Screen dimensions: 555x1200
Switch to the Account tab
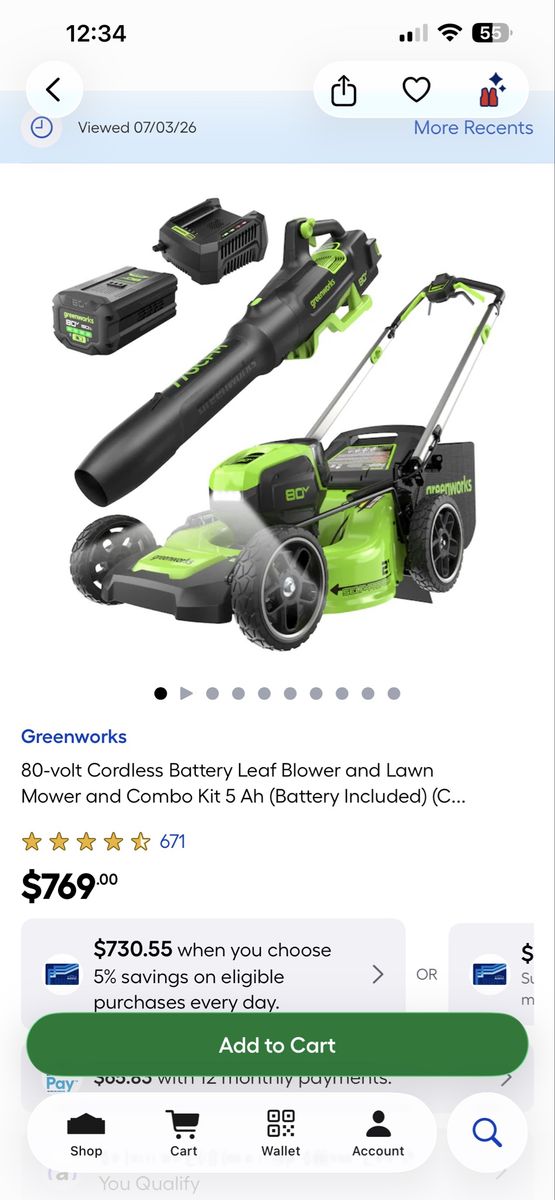point(378,1133)
